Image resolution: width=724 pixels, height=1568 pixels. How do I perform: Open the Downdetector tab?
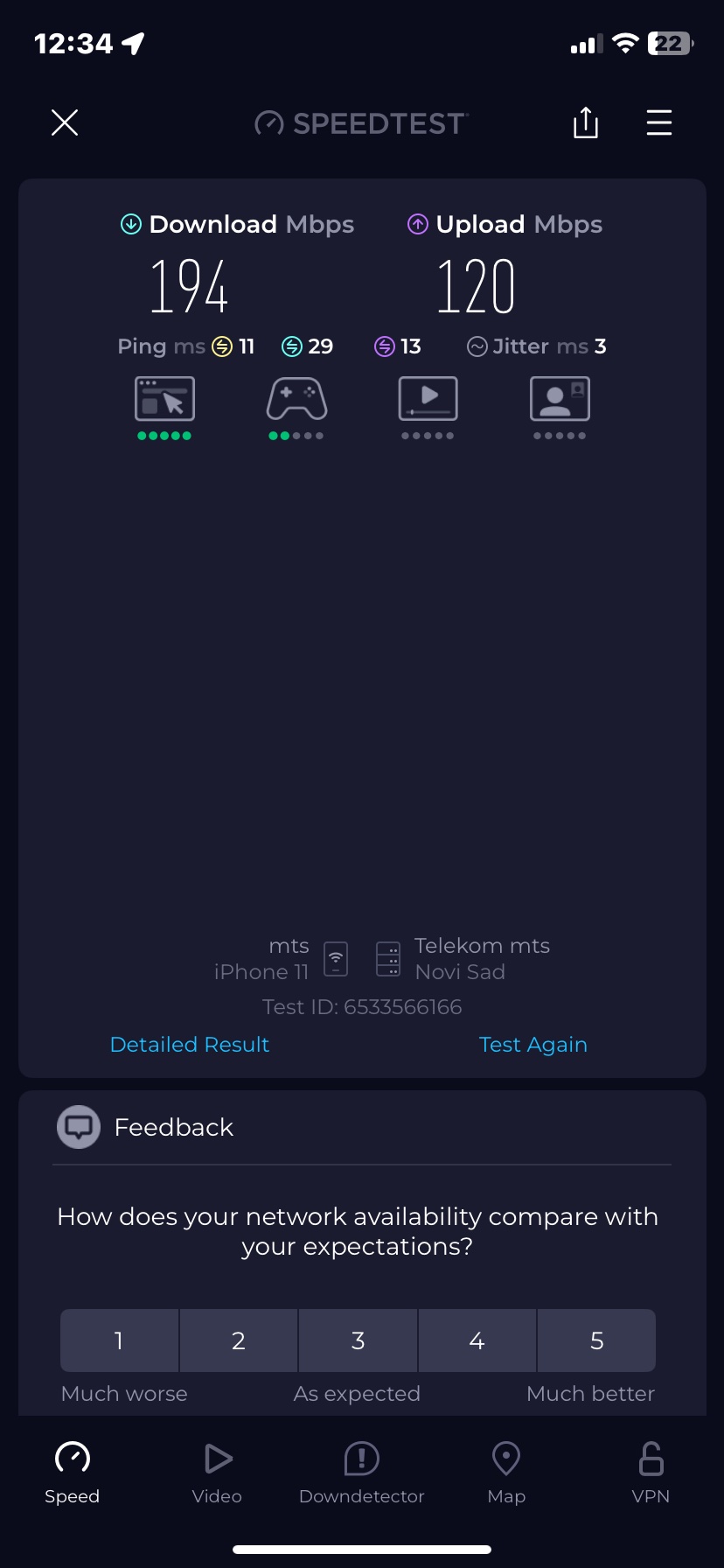coord(361,1473)
